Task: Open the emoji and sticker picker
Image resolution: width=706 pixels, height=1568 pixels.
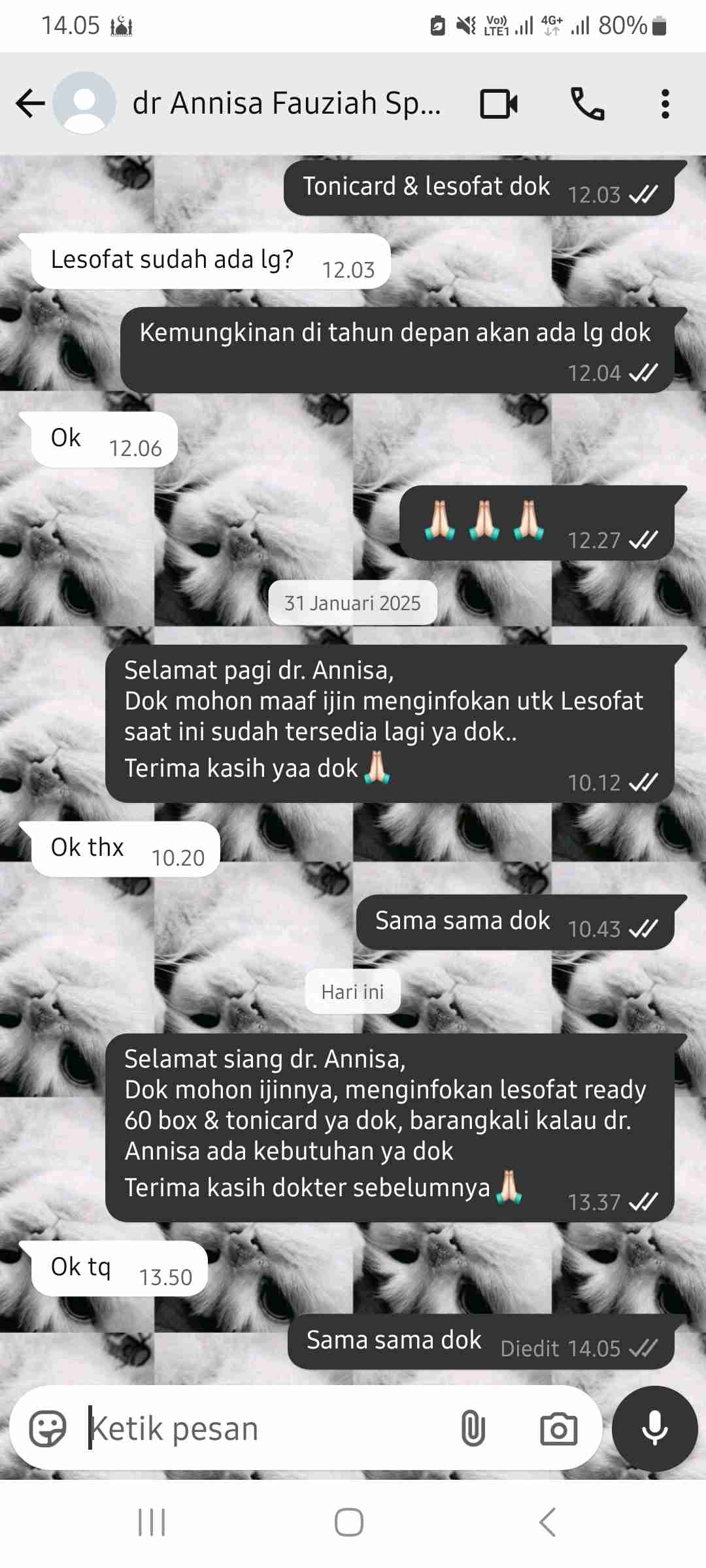Action: (x=48, y=1428)
